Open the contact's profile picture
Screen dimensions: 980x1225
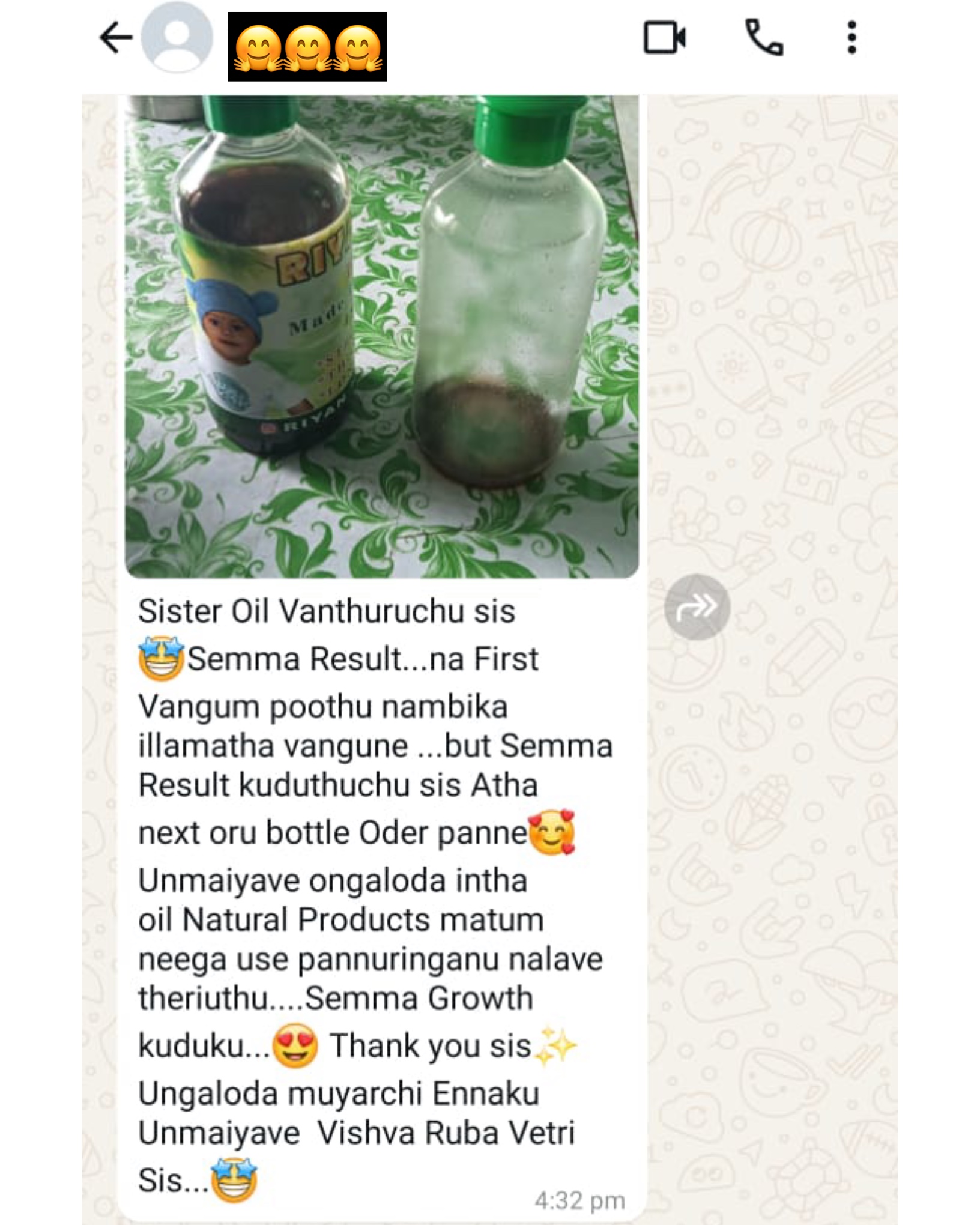pyautogui.click(x=177, y=38)
